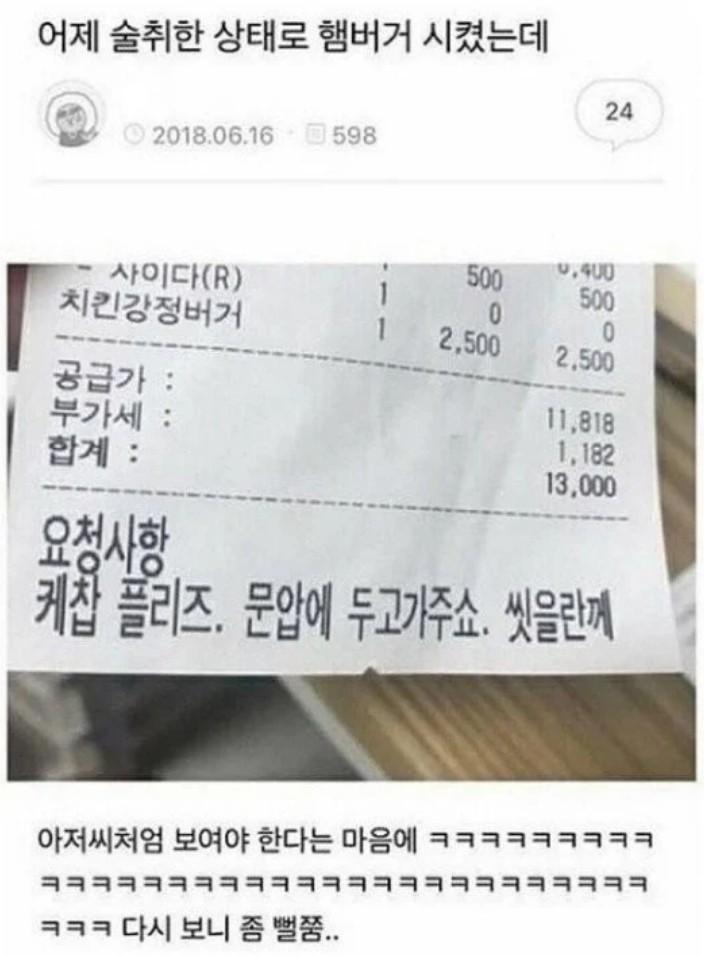Open the 24 comments bubble
This screenshot has height=955, width=704.
(x=619, y=113)
